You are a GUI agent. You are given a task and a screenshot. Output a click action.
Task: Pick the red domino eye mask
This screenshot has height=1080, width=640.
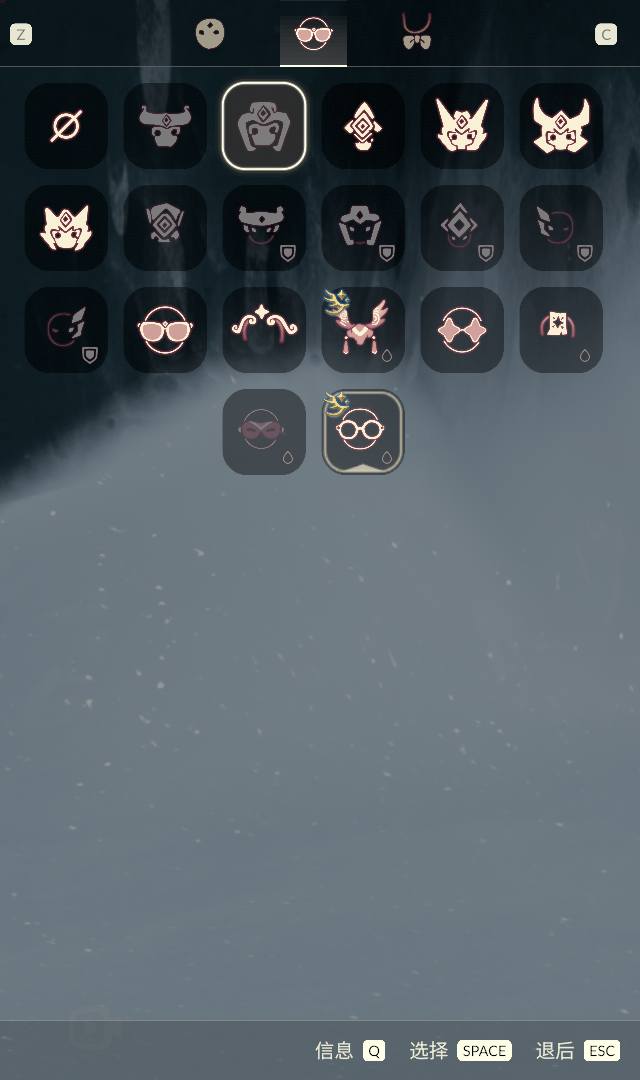[263, 432]
